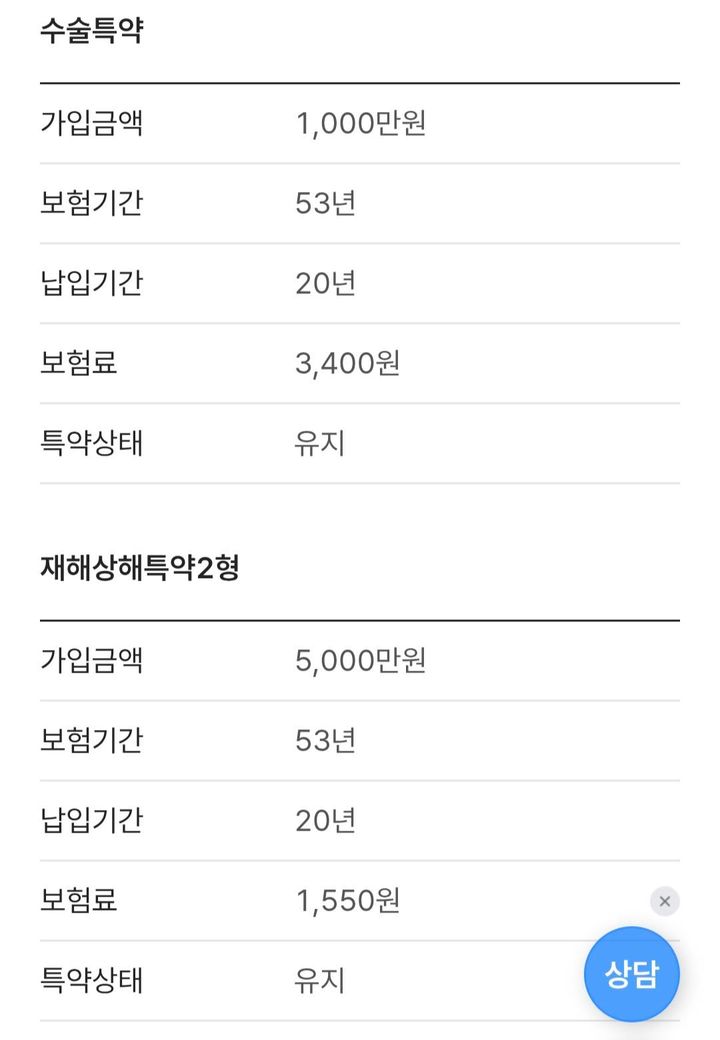Open the 상담 consultation chat button
720x1040 pixels.
631,974
